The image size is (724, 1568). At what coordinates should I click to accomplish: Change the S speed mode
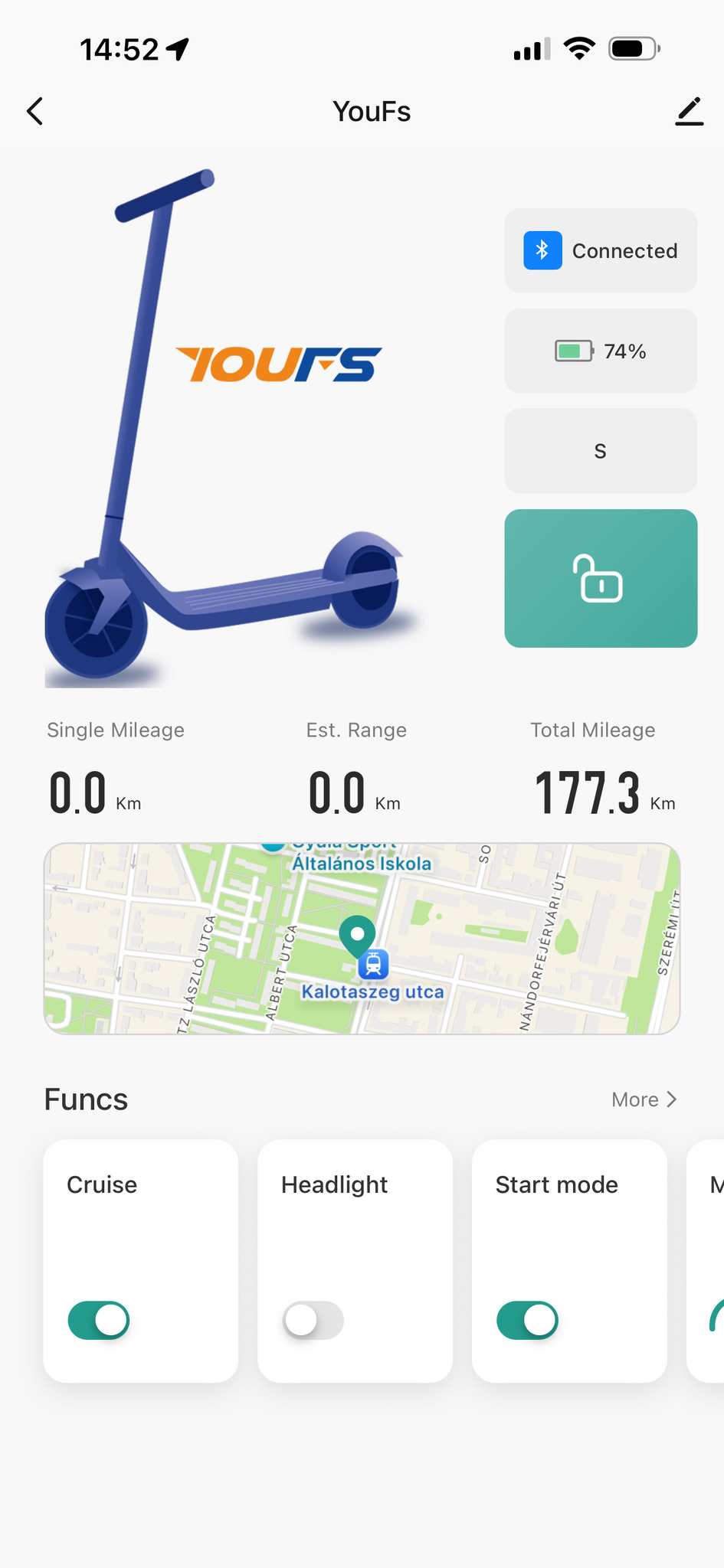601,451
